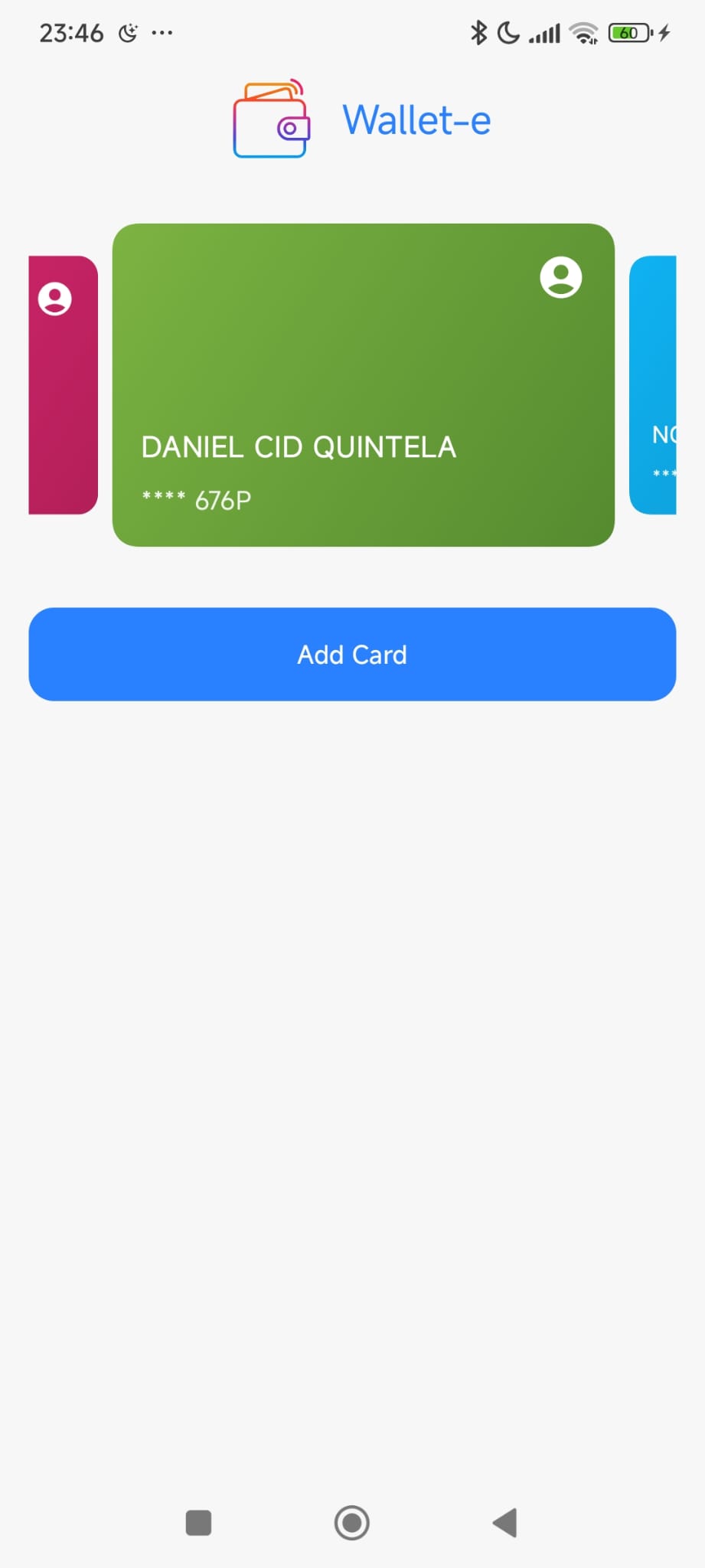Tap the battery indicator icon
The image size is (705, 1568).
[x=628, y=32]
